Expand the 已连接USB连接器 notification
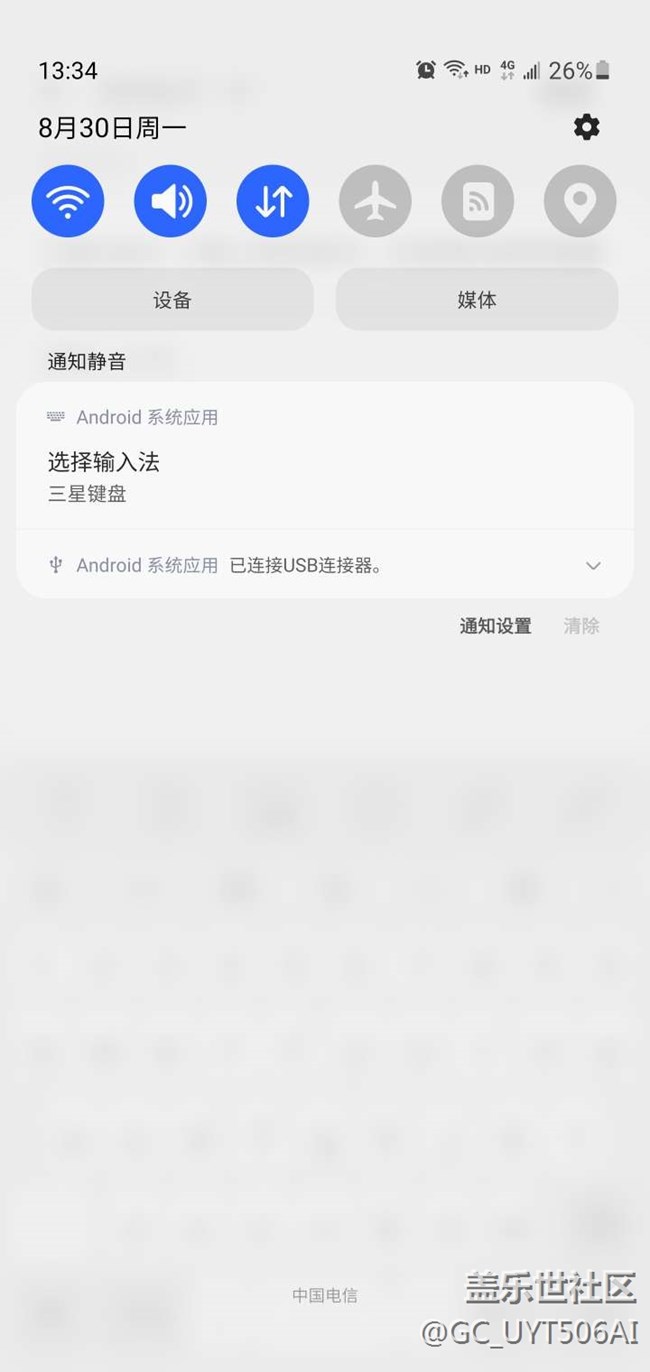The width and height of the screenshot is (650, 1372). click(593, 565)
